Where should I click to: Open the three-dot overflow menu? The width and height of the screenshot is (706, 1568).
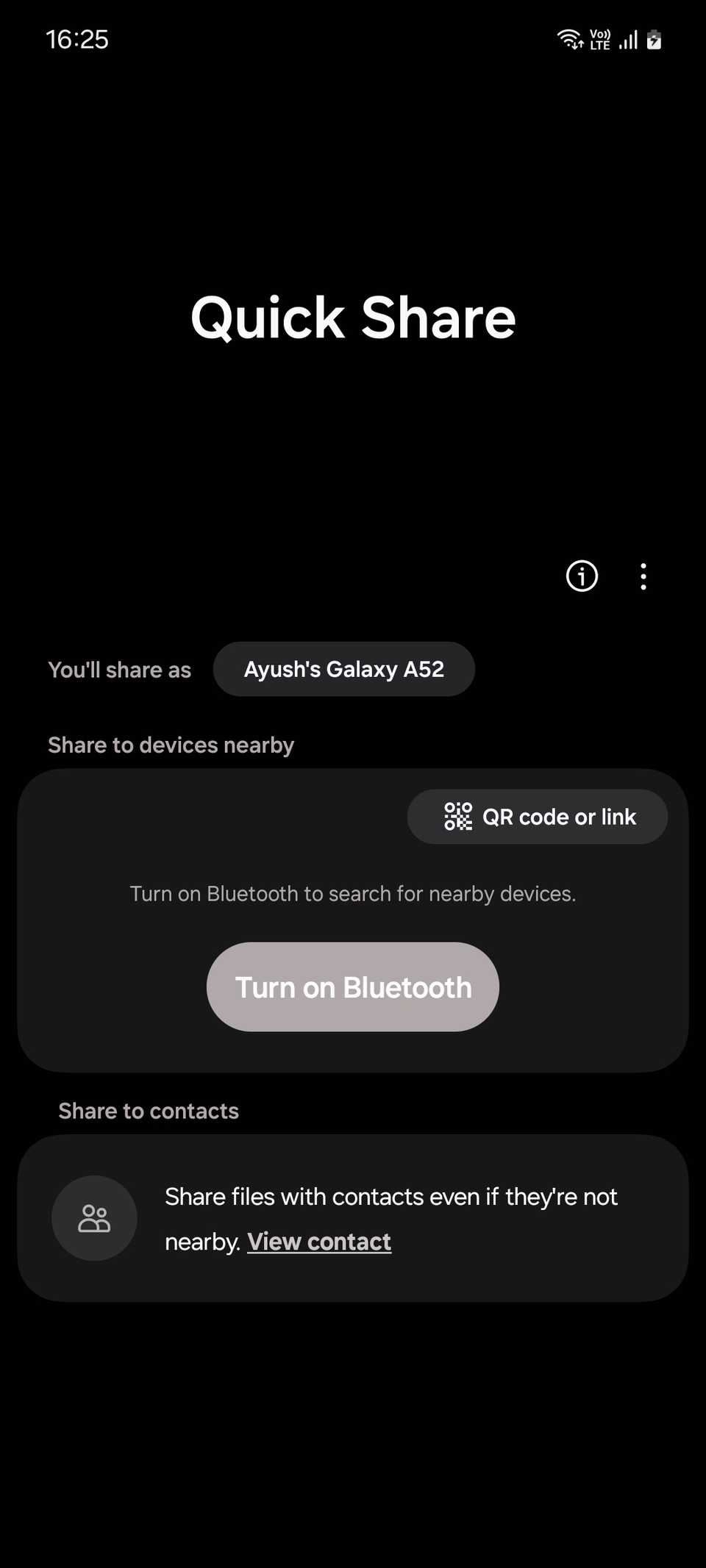coord(643,577)
